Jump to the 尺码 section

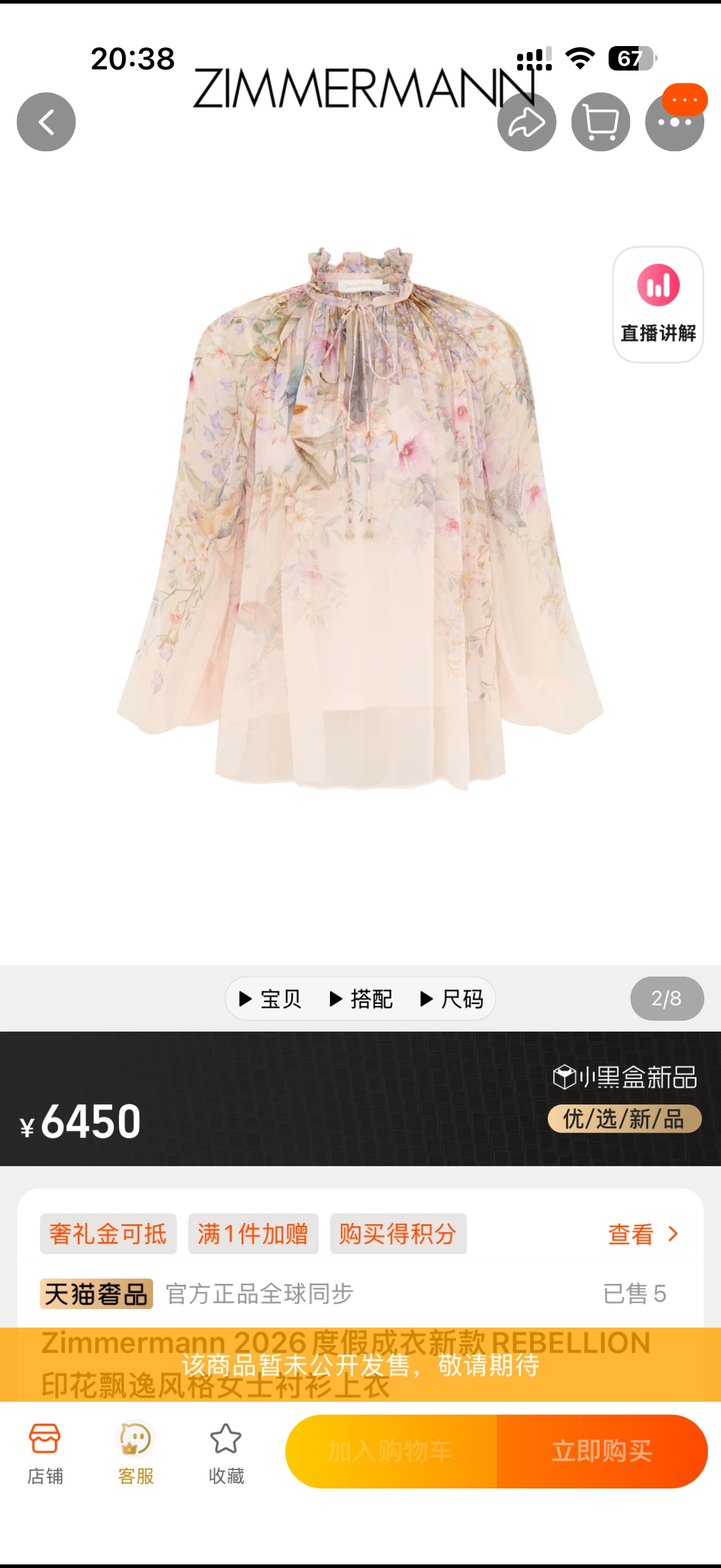453,999
